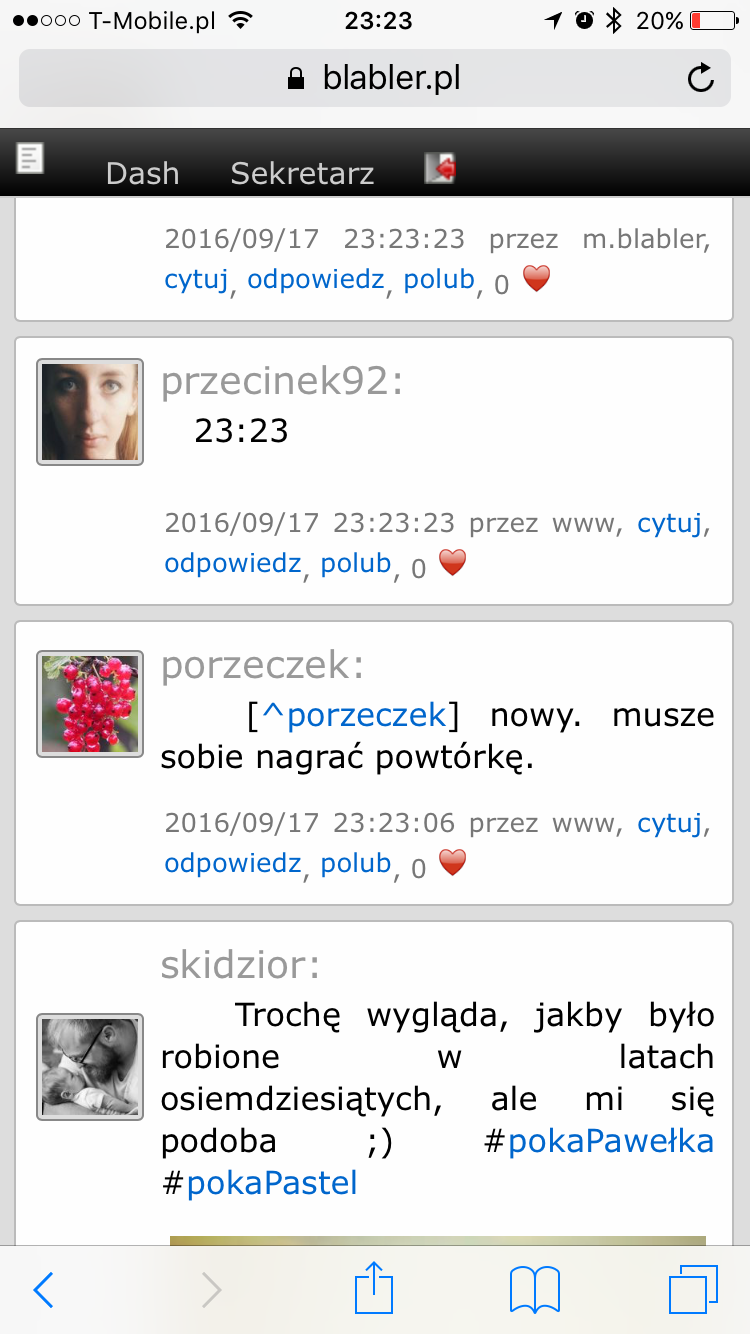Open the Sekretarz page
The image size is (750, 1334).
tap(302, 173)
